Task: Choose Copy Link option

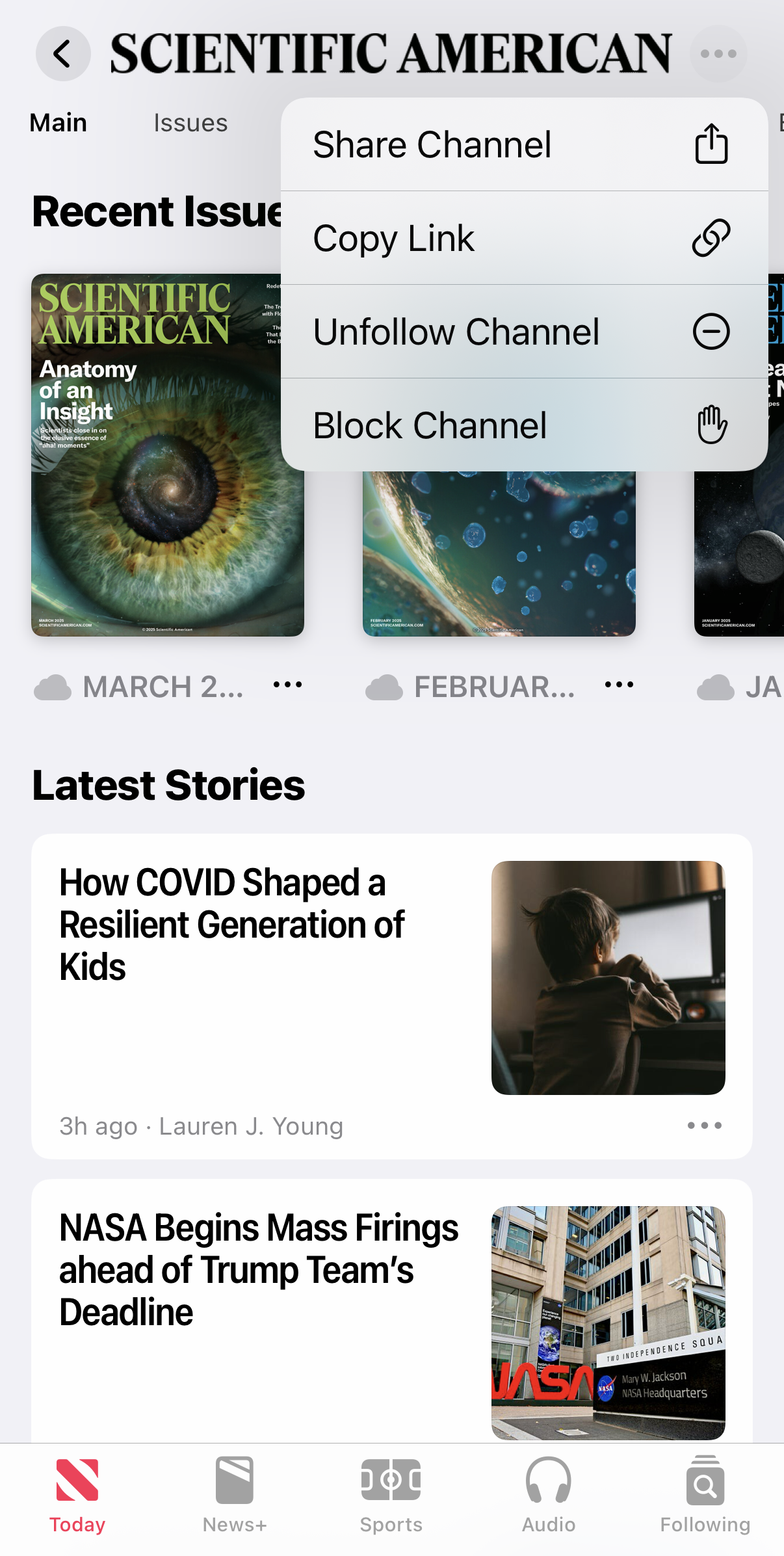Action: [x=523, y=238]
